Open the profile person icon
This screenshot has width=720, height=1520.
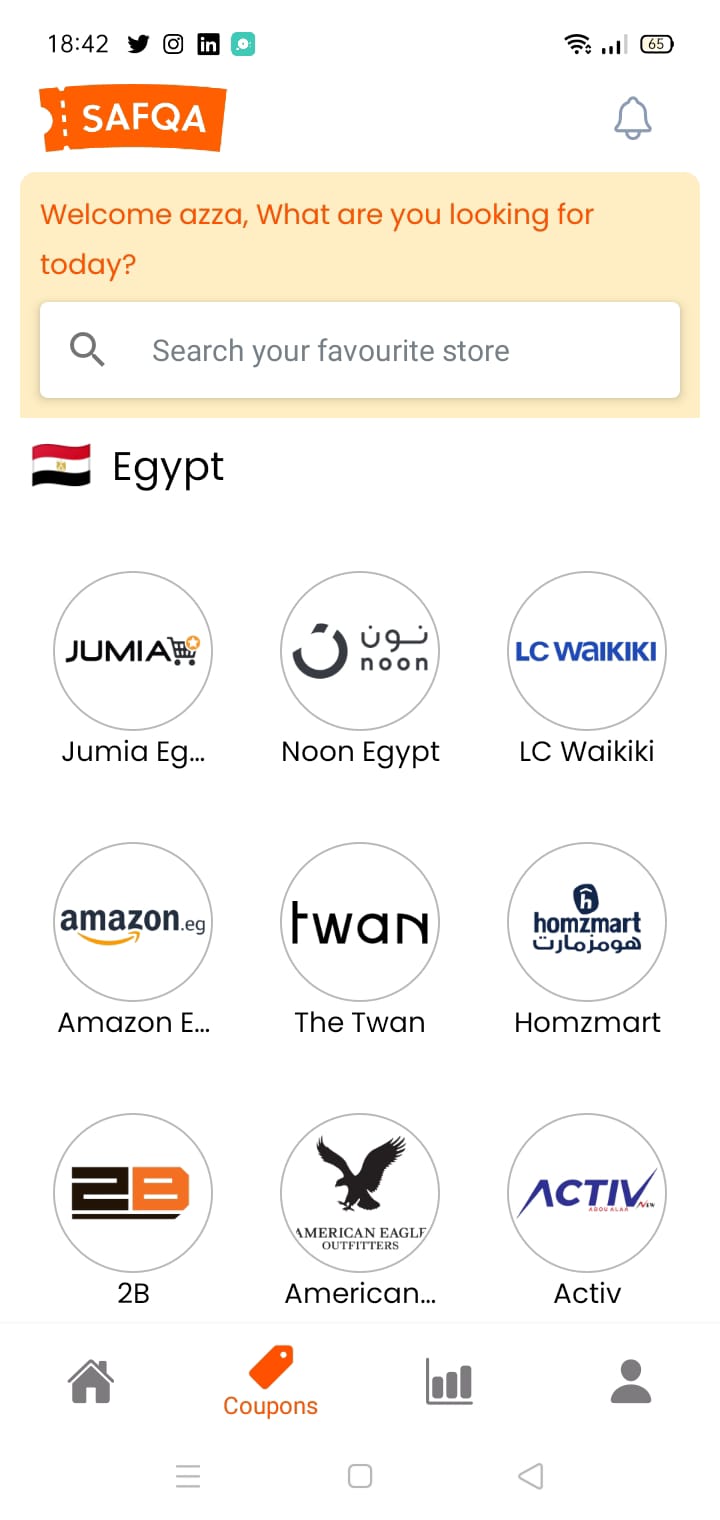point(630,1380)
